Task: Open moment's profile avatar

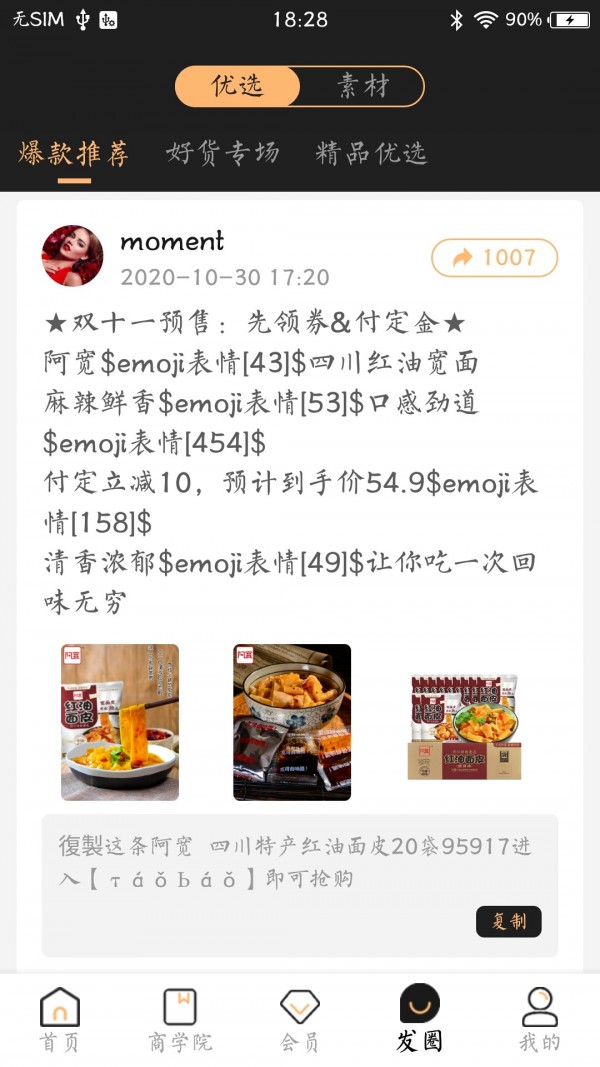Action: pyautogui.click(x=72, y=256)
